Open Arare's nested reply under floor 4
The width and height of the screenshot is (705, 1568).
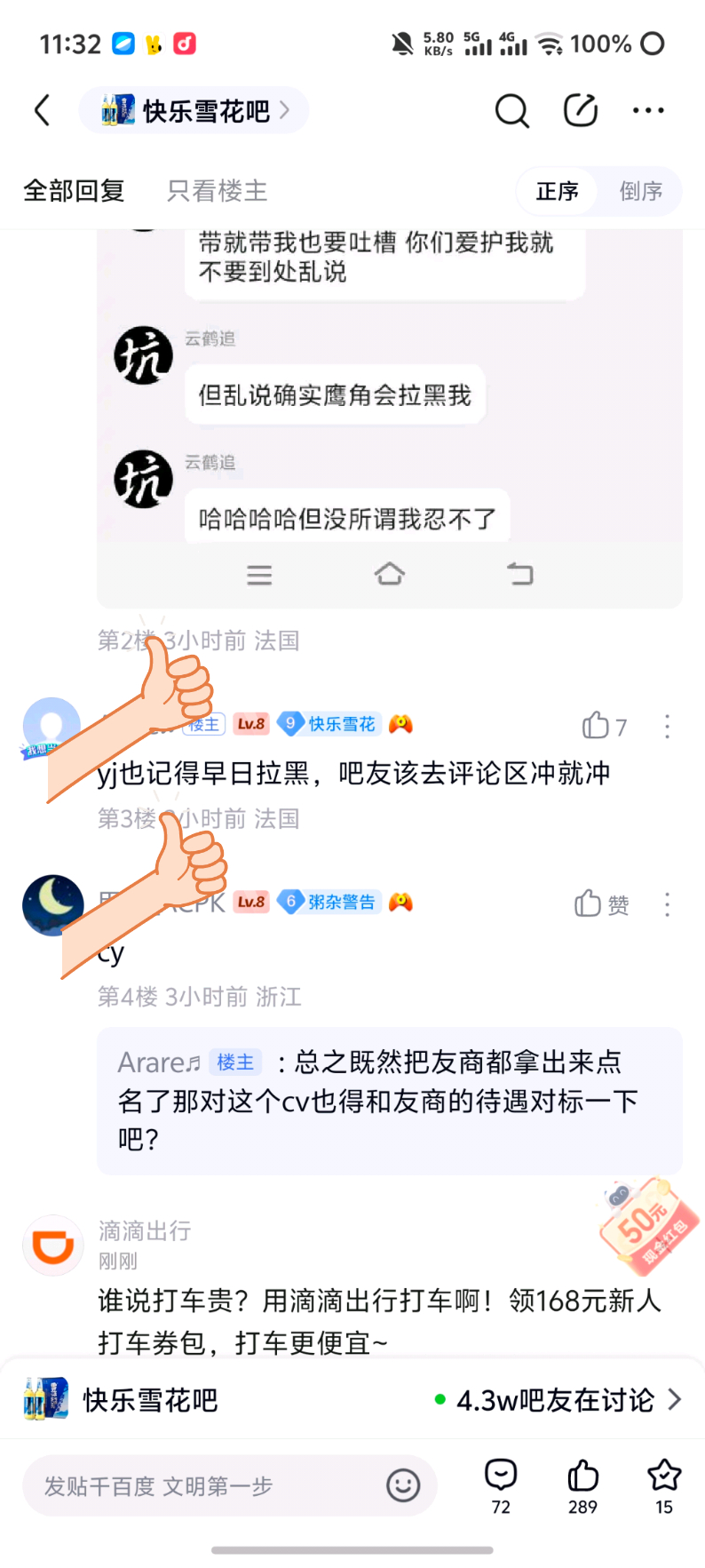[389, 1100]
